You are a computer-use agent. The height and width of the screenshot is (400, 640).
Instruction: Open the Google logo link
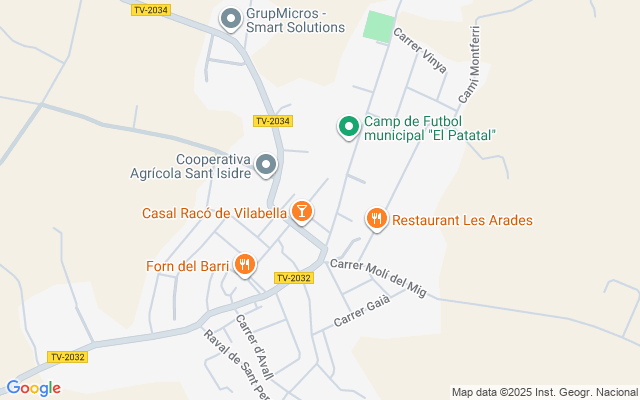tap(33, 388)
